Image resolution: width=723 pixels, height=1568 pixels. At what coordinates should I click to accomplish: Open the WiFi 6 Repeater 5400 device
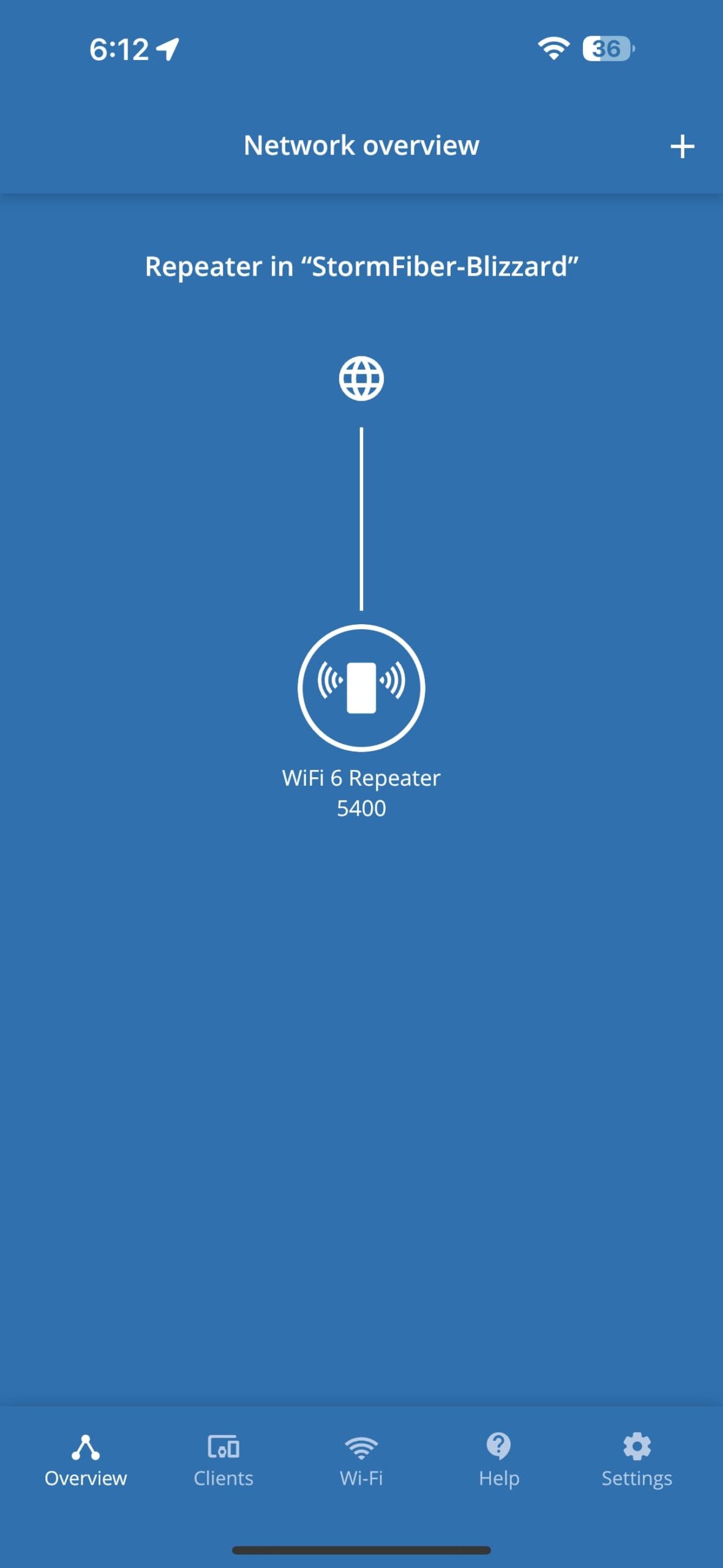coord(361,688)
